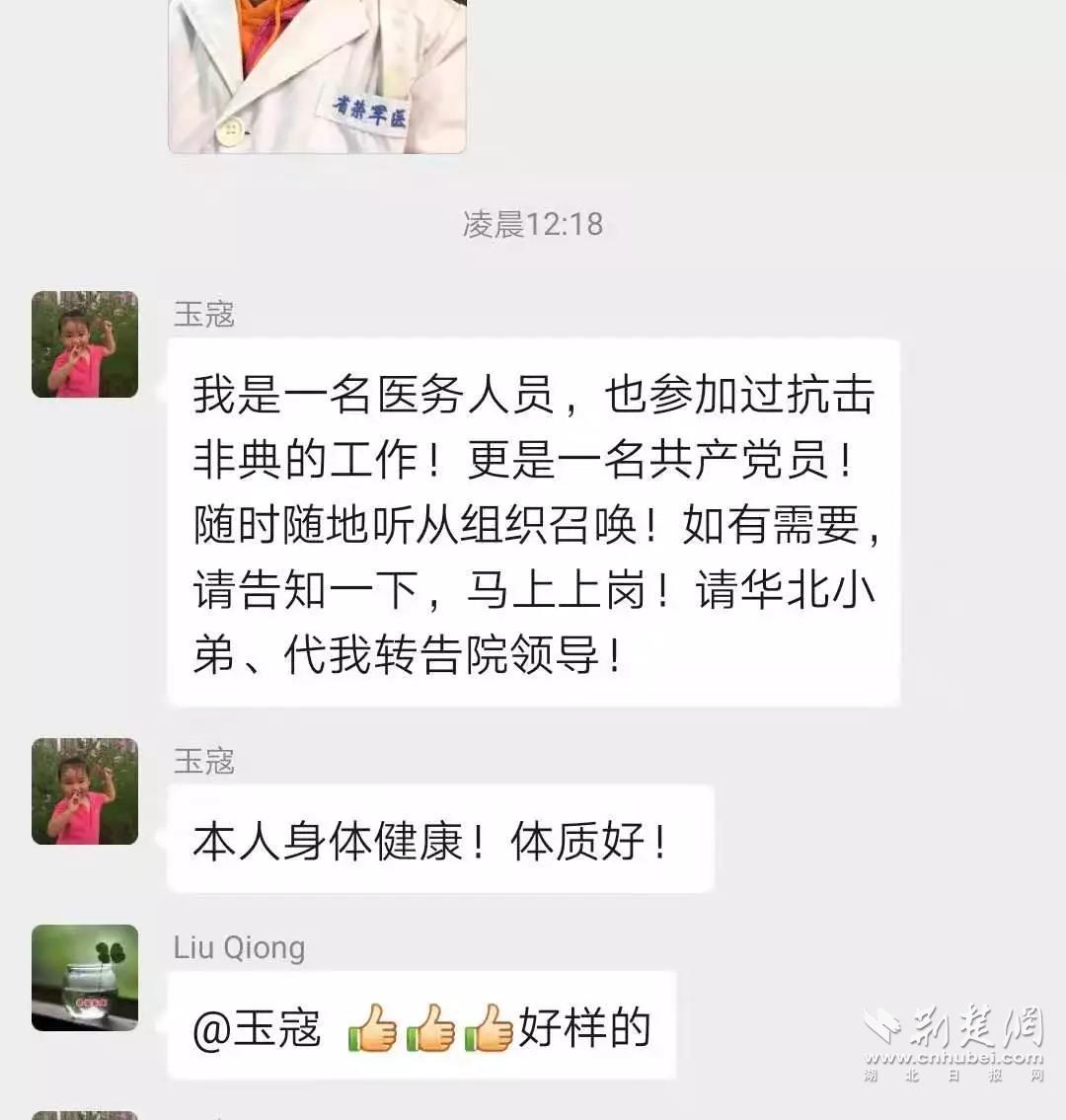View Liu Qiong's profile via avatar
The image size is (1066, 1120).
[x=85, y=978]
